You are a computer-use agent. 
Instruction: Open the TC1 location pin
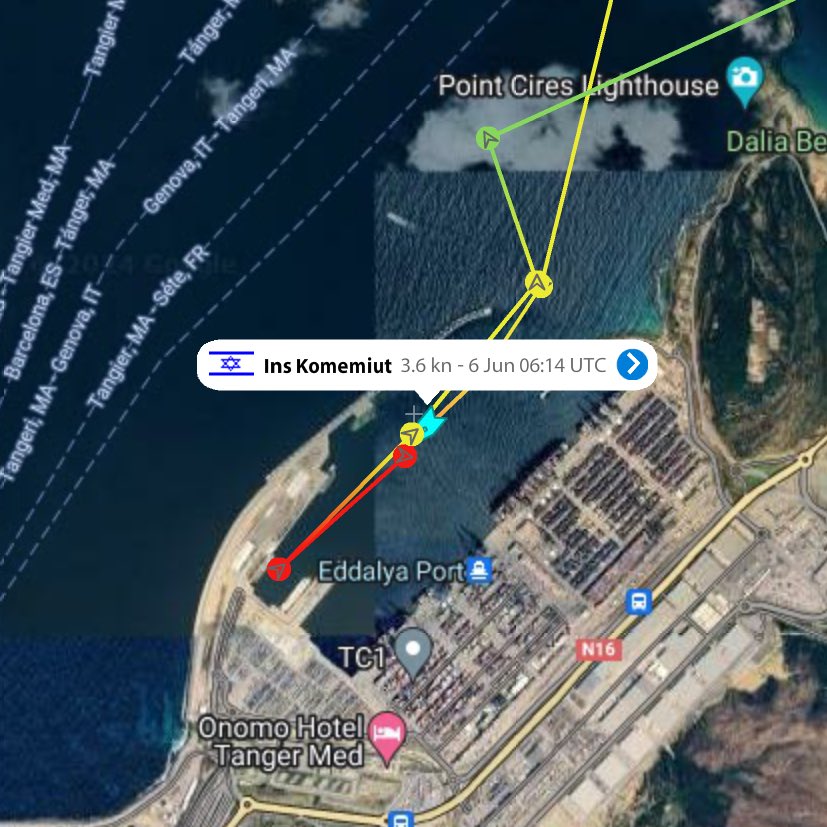click(x=412, y=651)
